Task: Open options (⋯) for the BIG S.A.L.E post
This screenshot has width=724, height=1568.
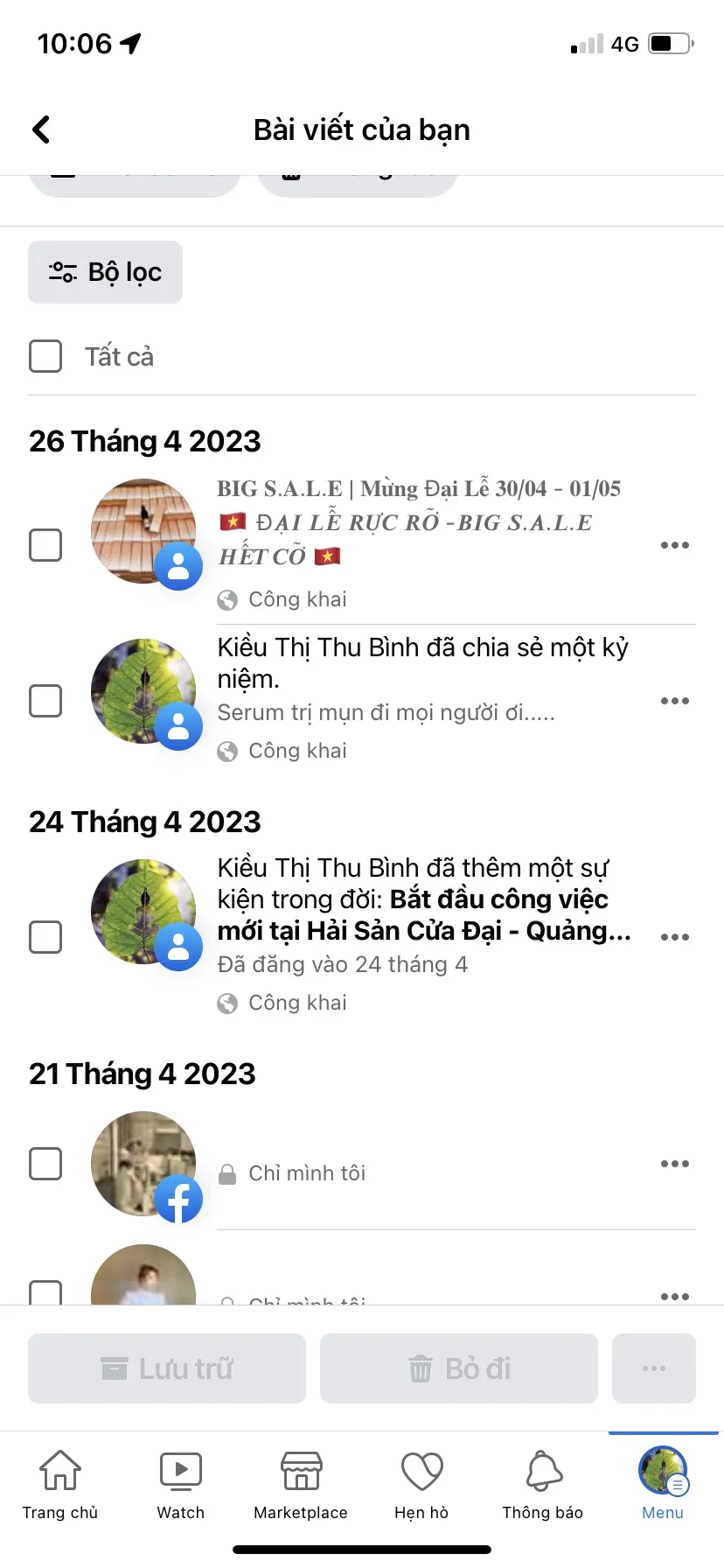Action: coord(675,544)
